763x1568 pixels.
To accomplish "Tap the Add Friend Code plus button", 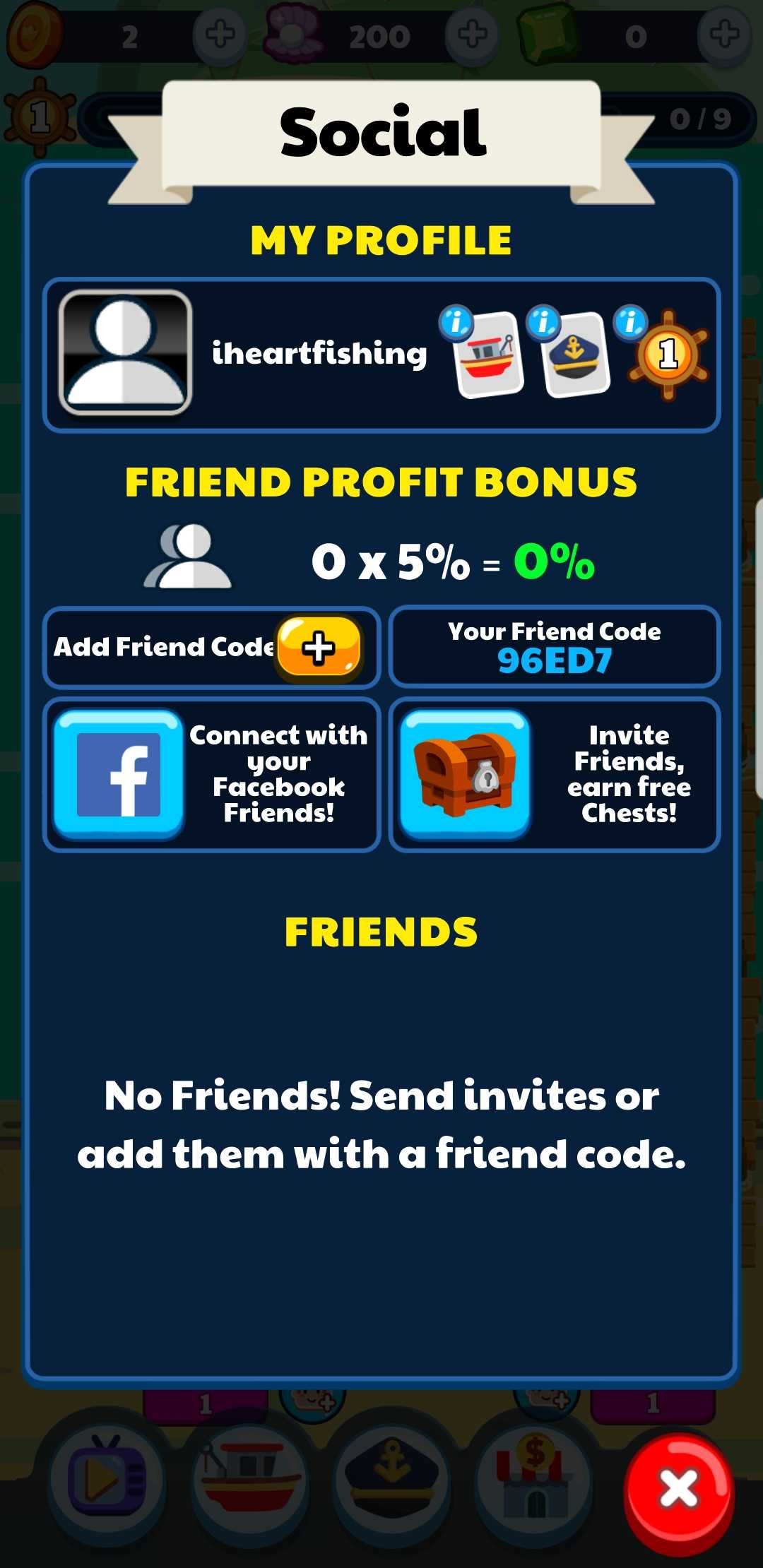I will pyautogui.click(x=319, y=648).
